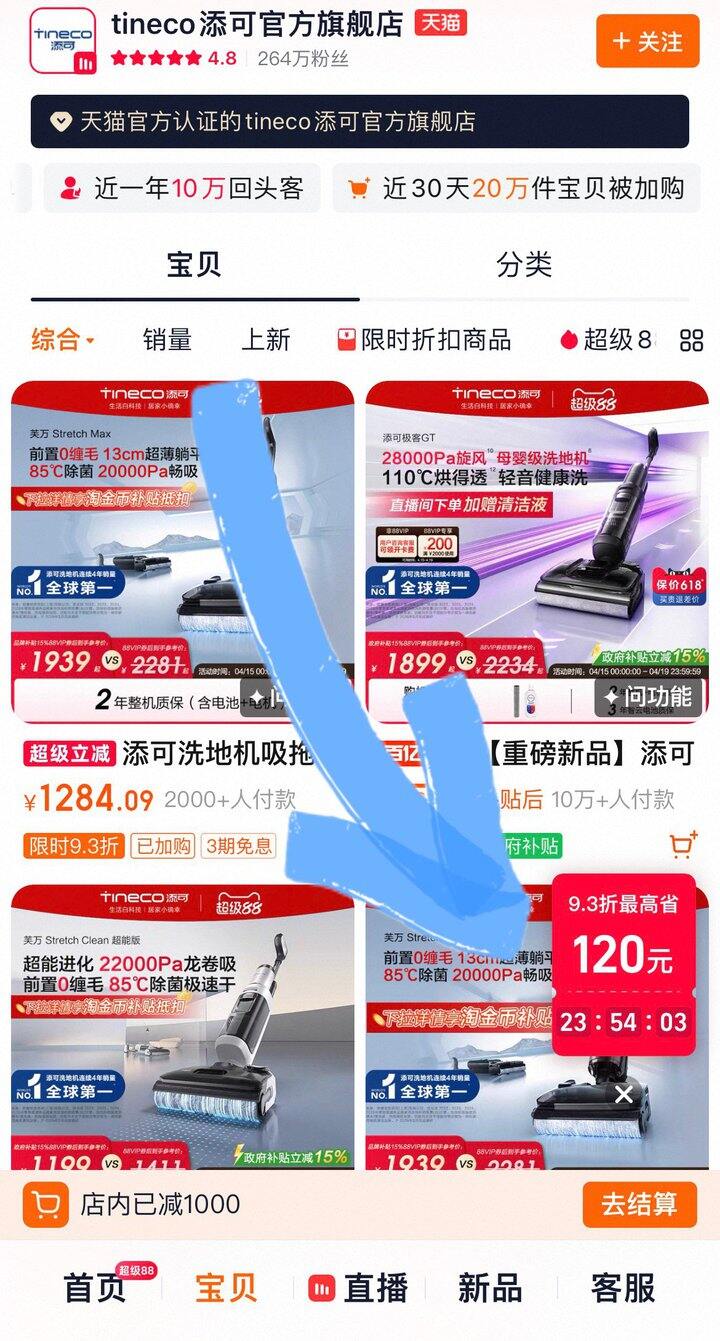
Task: Switch to the 新品 bottom tab
Action: [x=490, y=1288]
